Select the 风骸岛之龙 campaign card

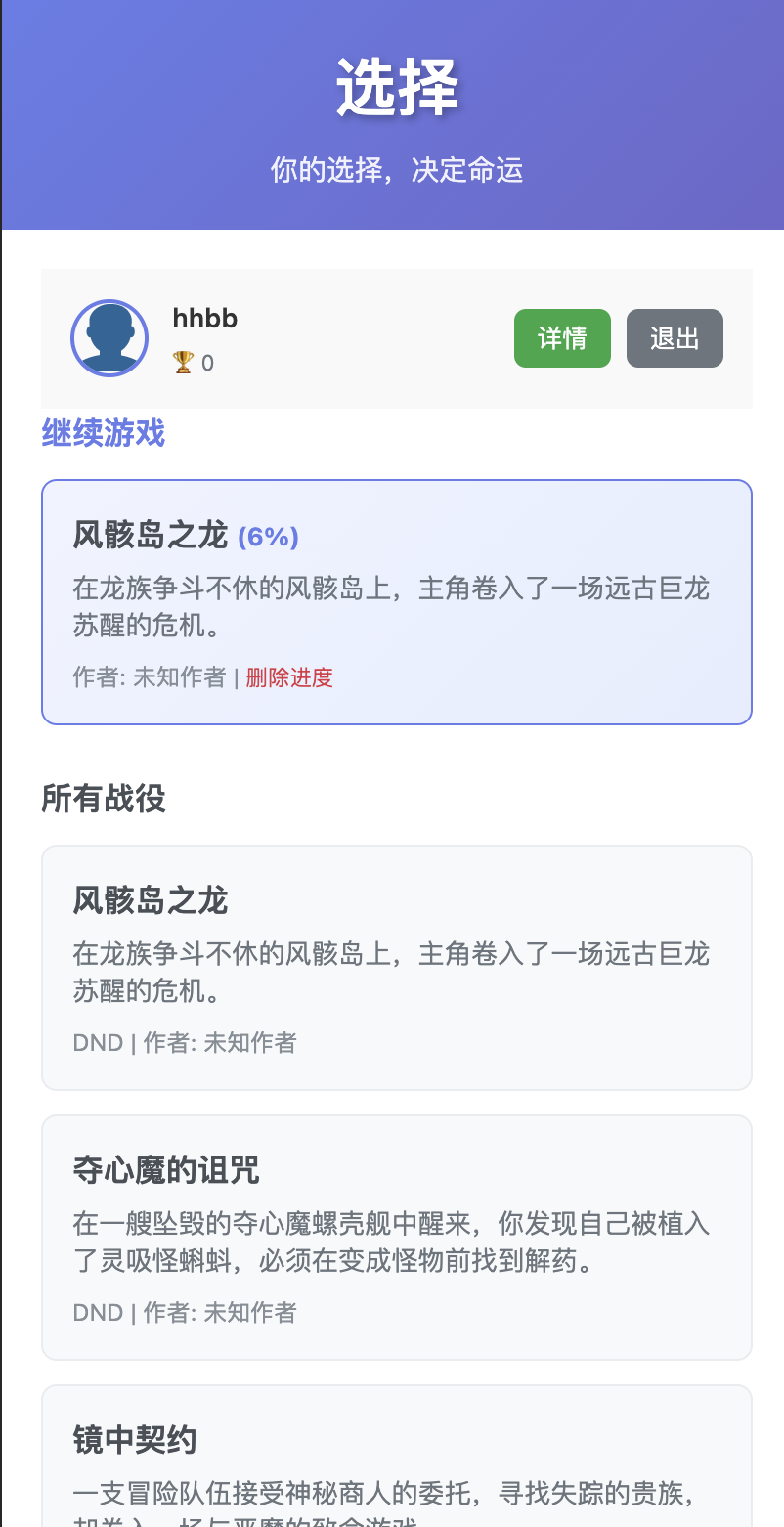pos(396,967)
